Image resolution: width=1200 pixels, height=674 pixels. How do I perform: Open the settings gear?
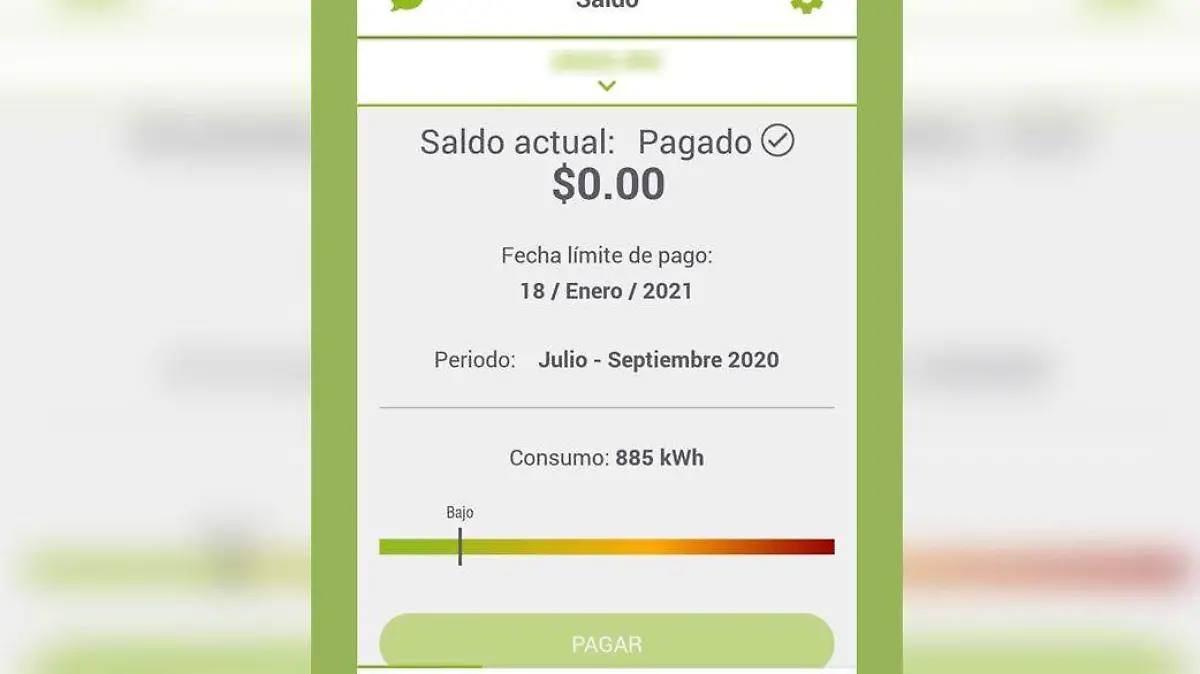[806, 4]
